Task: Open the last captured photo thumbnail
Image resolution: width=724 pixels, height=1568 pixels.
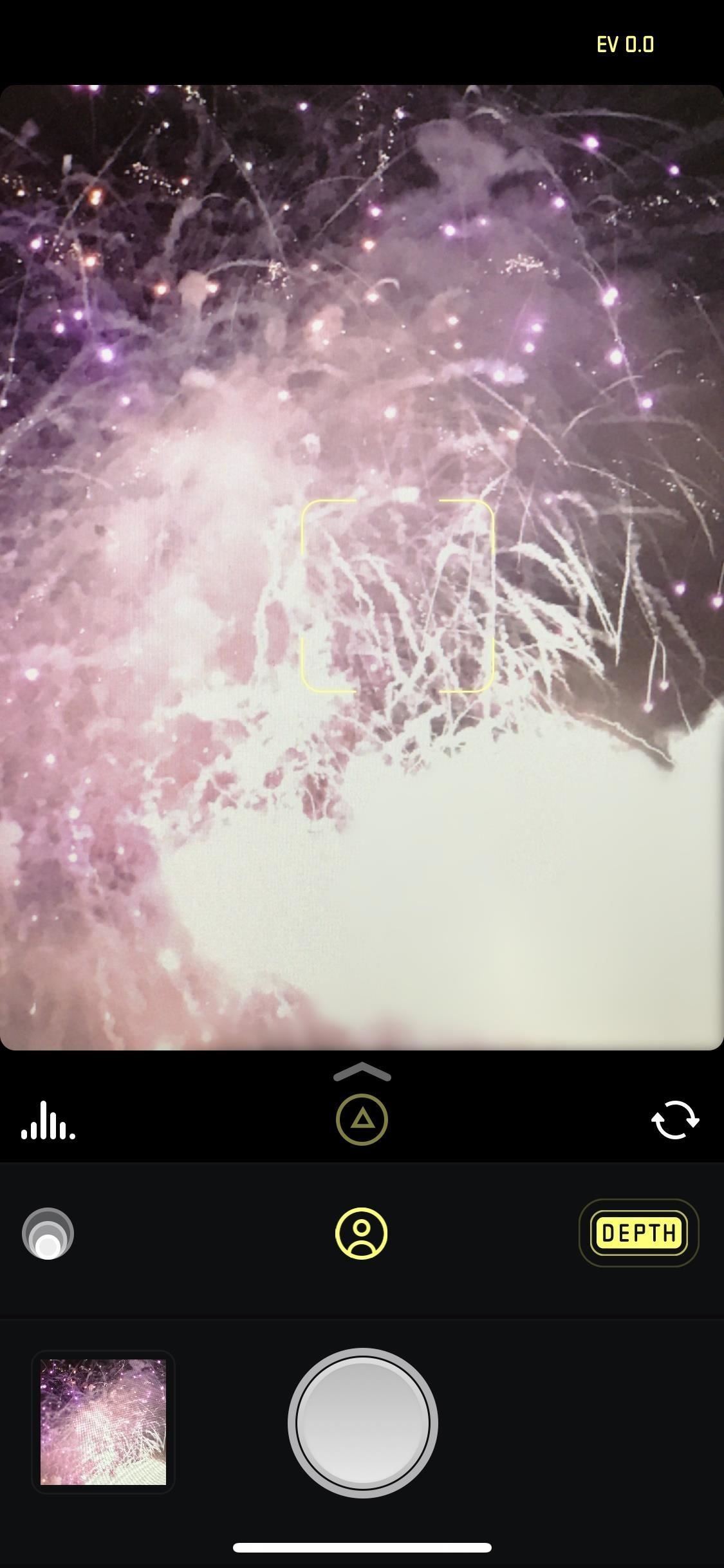Action: click(x=103, y=1422)
